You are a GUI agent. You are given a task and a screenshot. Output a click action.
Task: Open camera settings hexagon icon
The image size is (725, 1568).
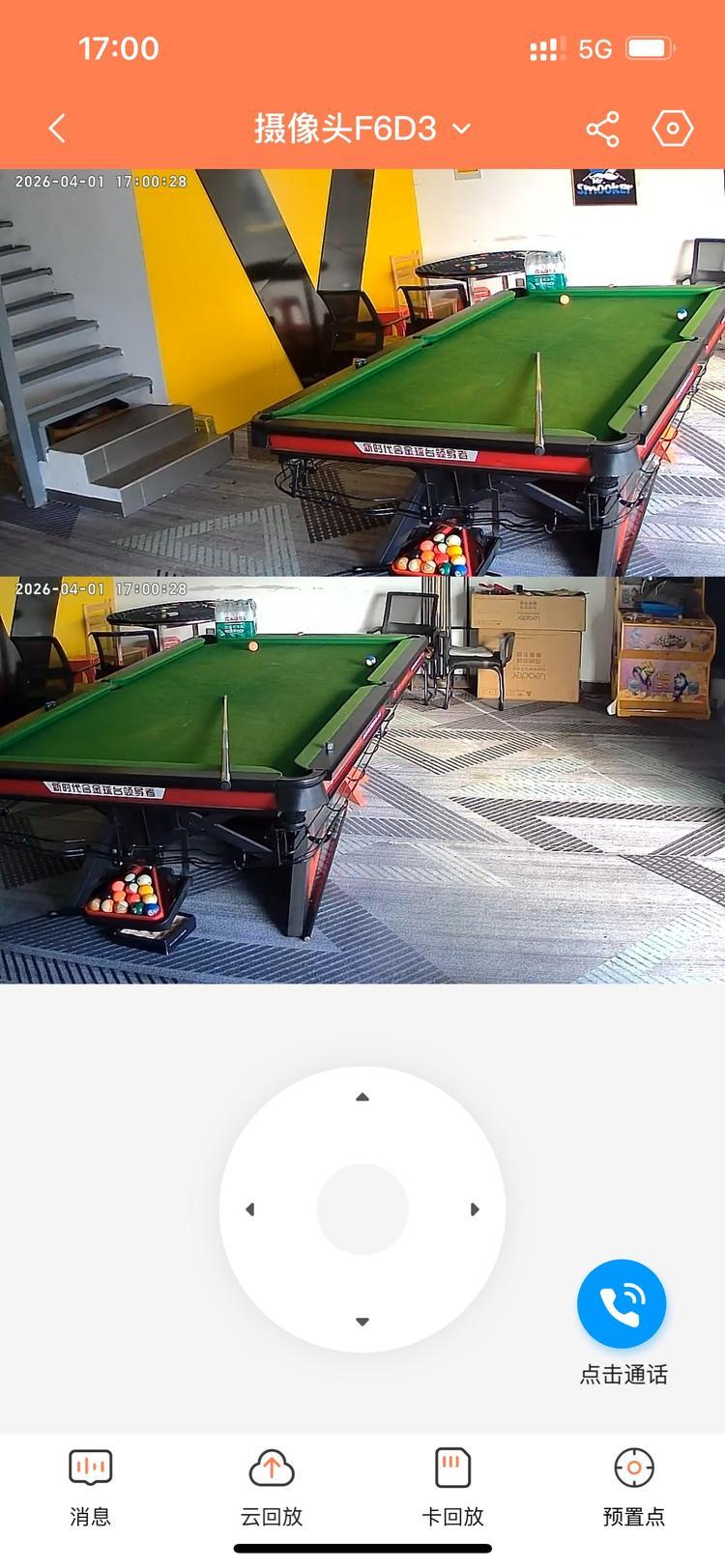tap(673, 128)
